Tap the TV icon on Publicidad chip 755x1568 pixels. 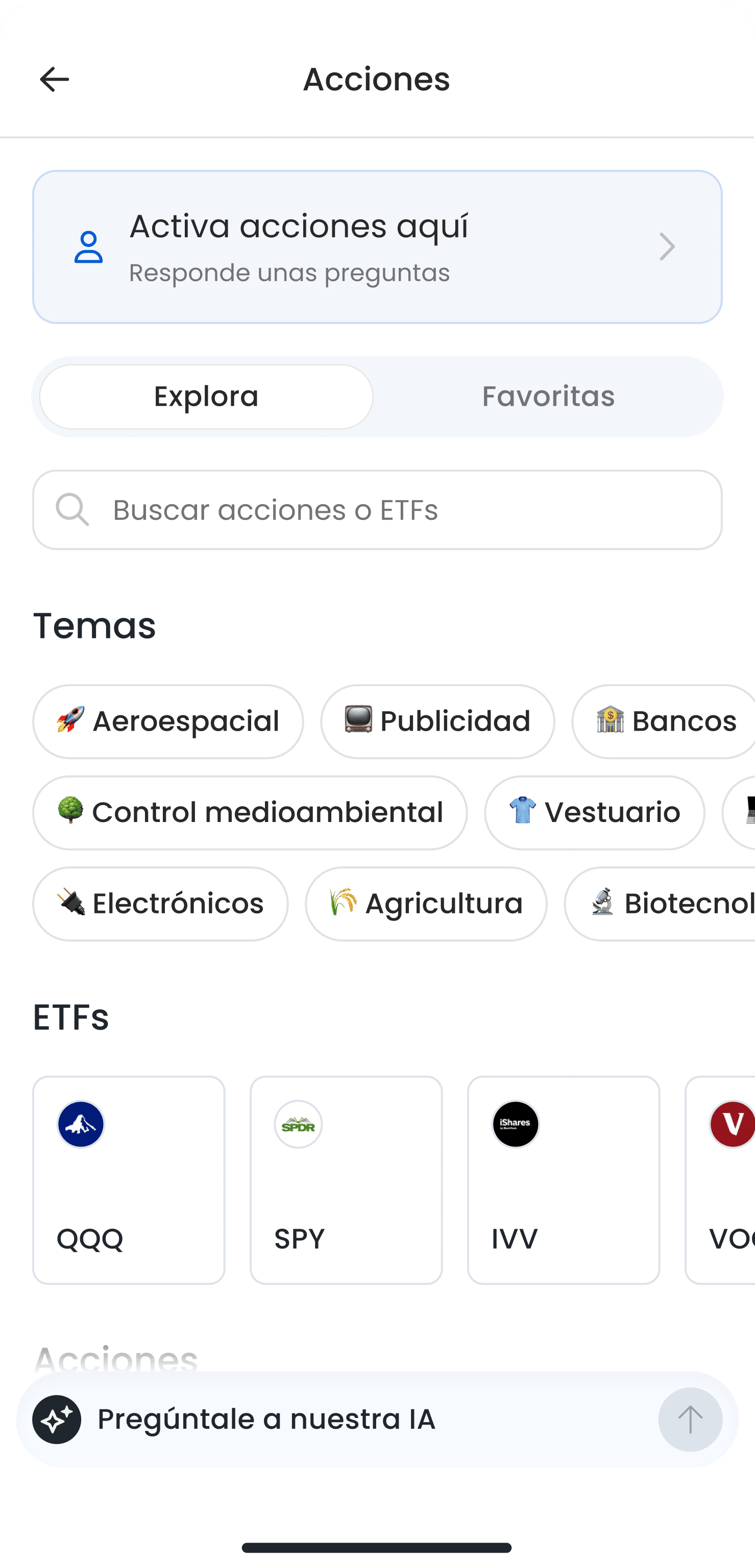(359, 720)
